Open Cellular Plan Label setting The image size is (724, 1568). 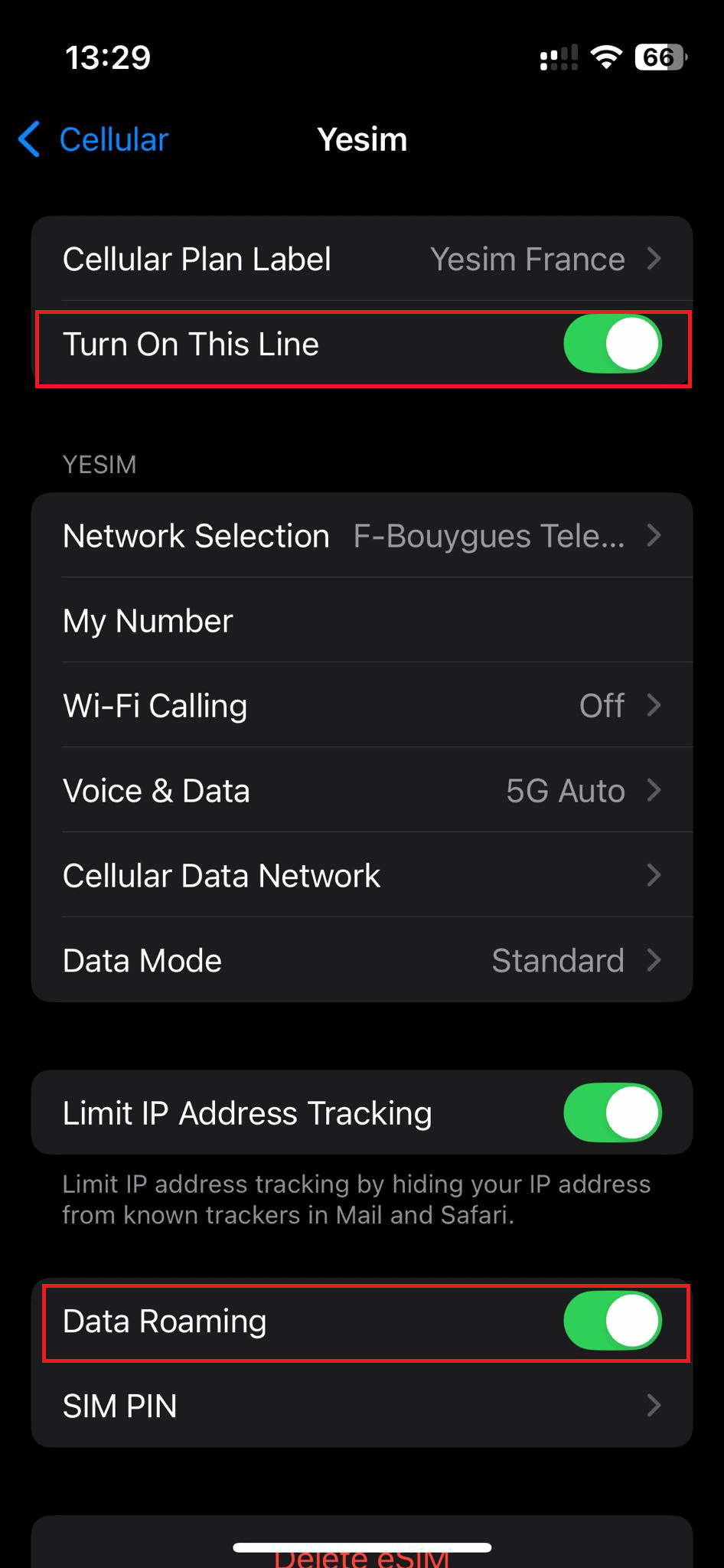point(362,259)
